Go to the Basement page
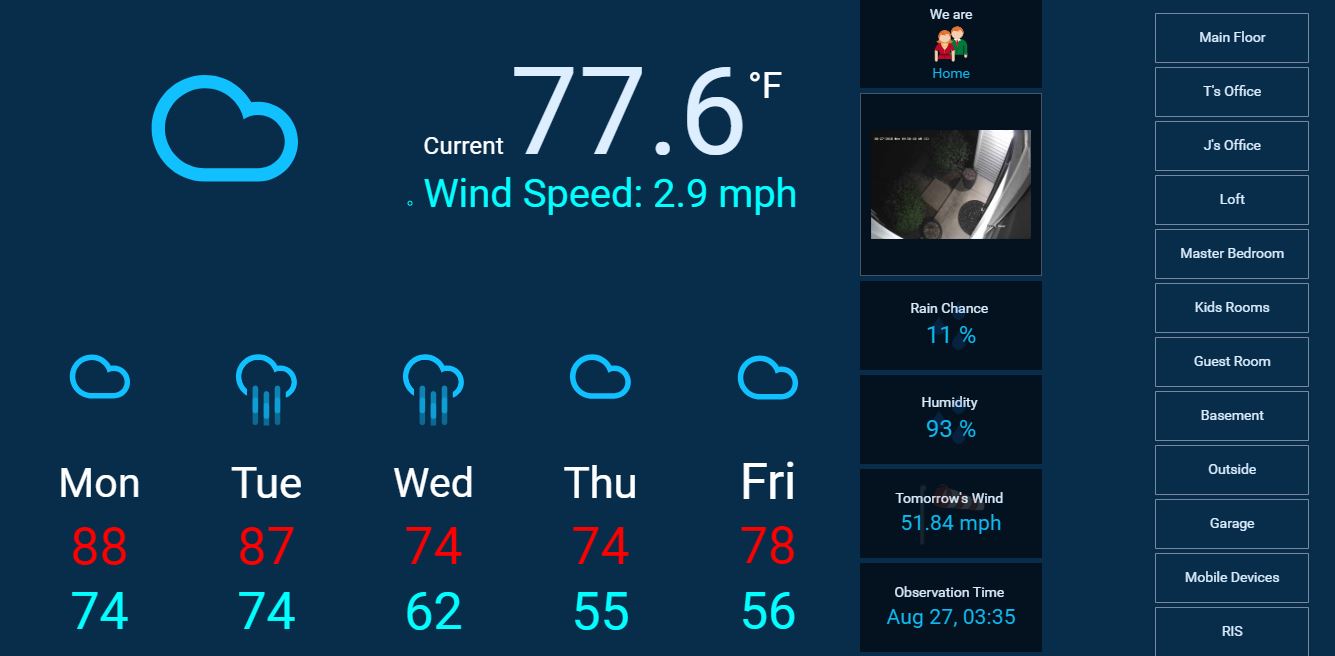Screen dimensions: 1335x656 coord(1231,416)
